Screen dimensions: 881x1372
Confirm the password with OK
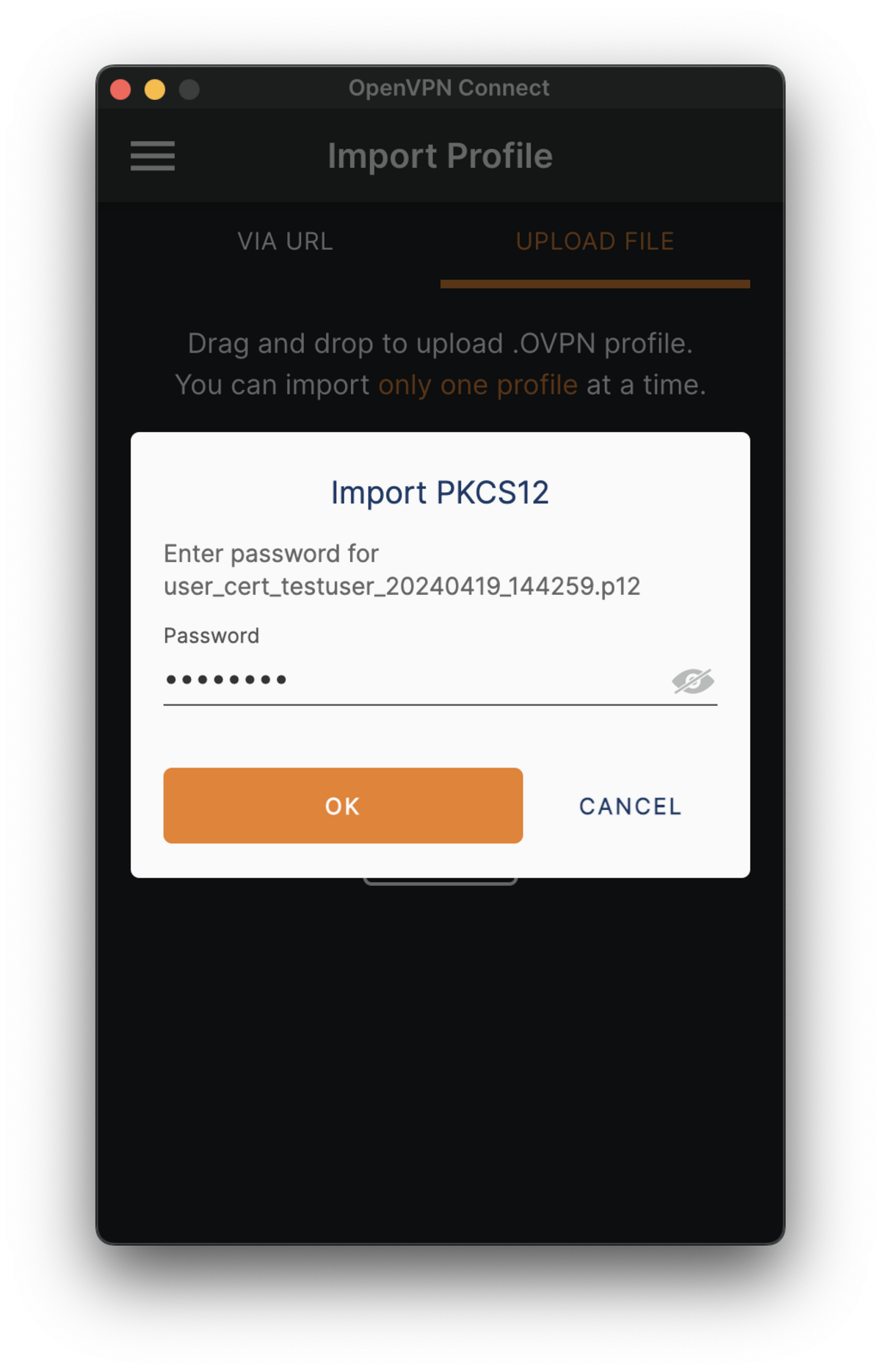click(343, 806)
